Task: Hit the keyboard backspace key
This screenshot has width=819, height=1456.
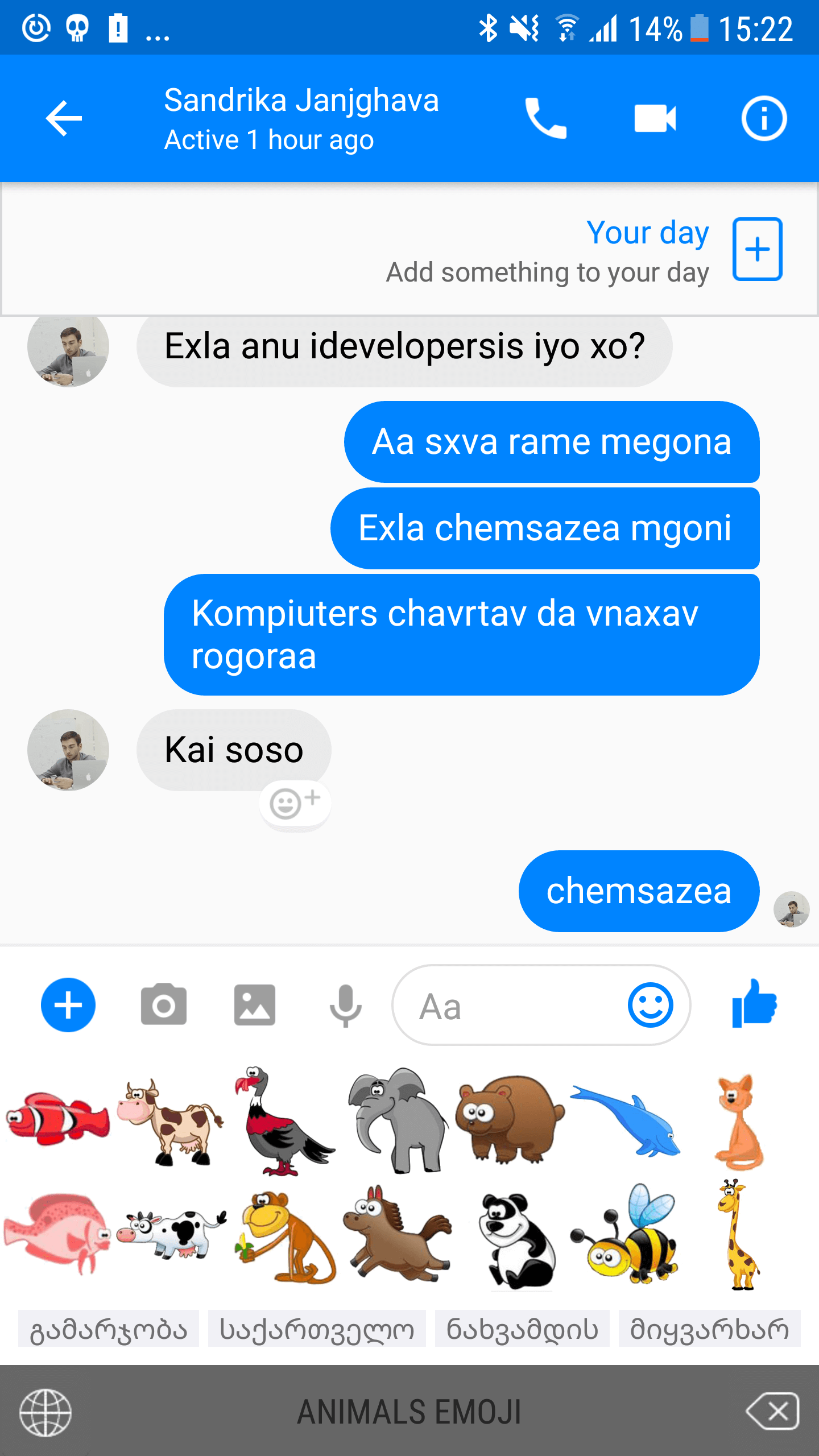Action: [772, 1411]
